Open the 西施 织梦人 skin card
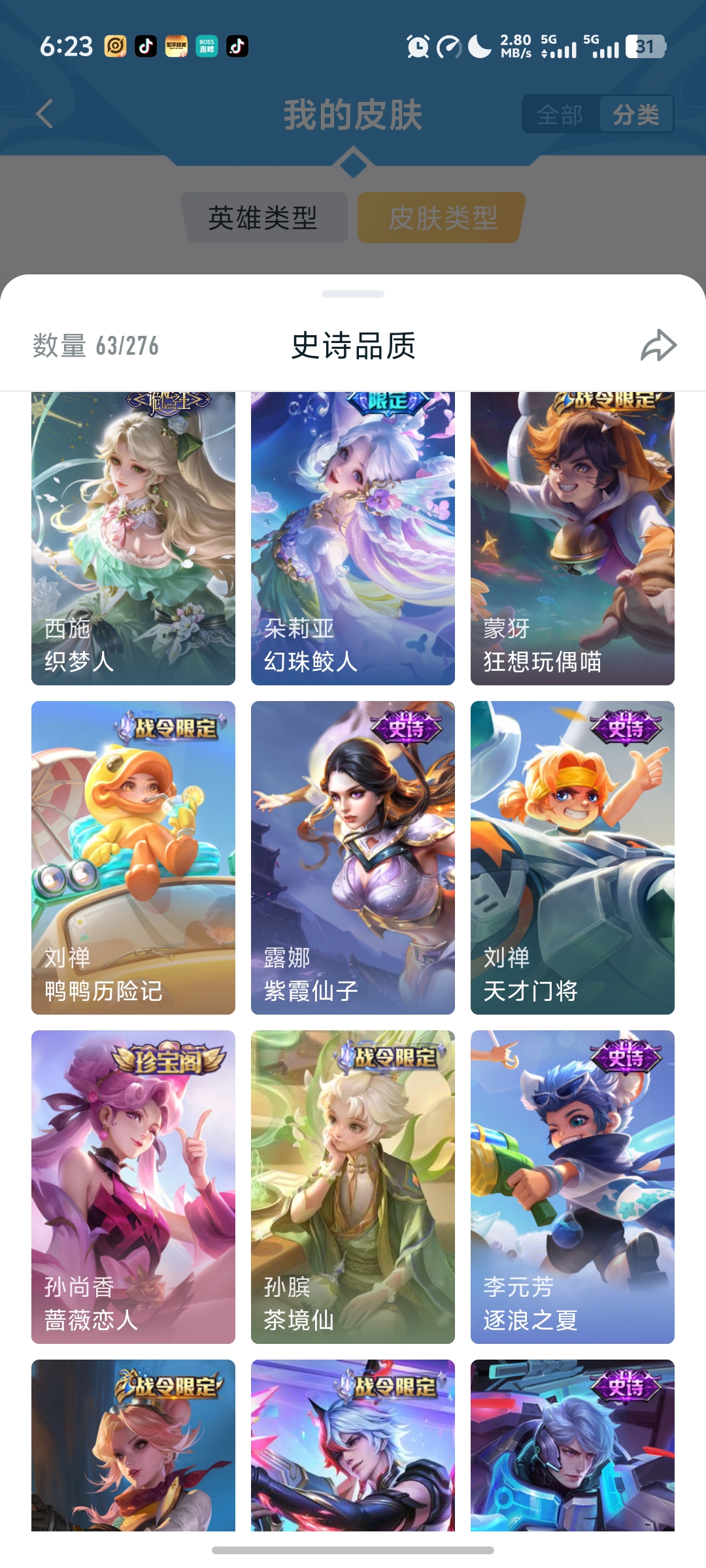 click(133, 539)
